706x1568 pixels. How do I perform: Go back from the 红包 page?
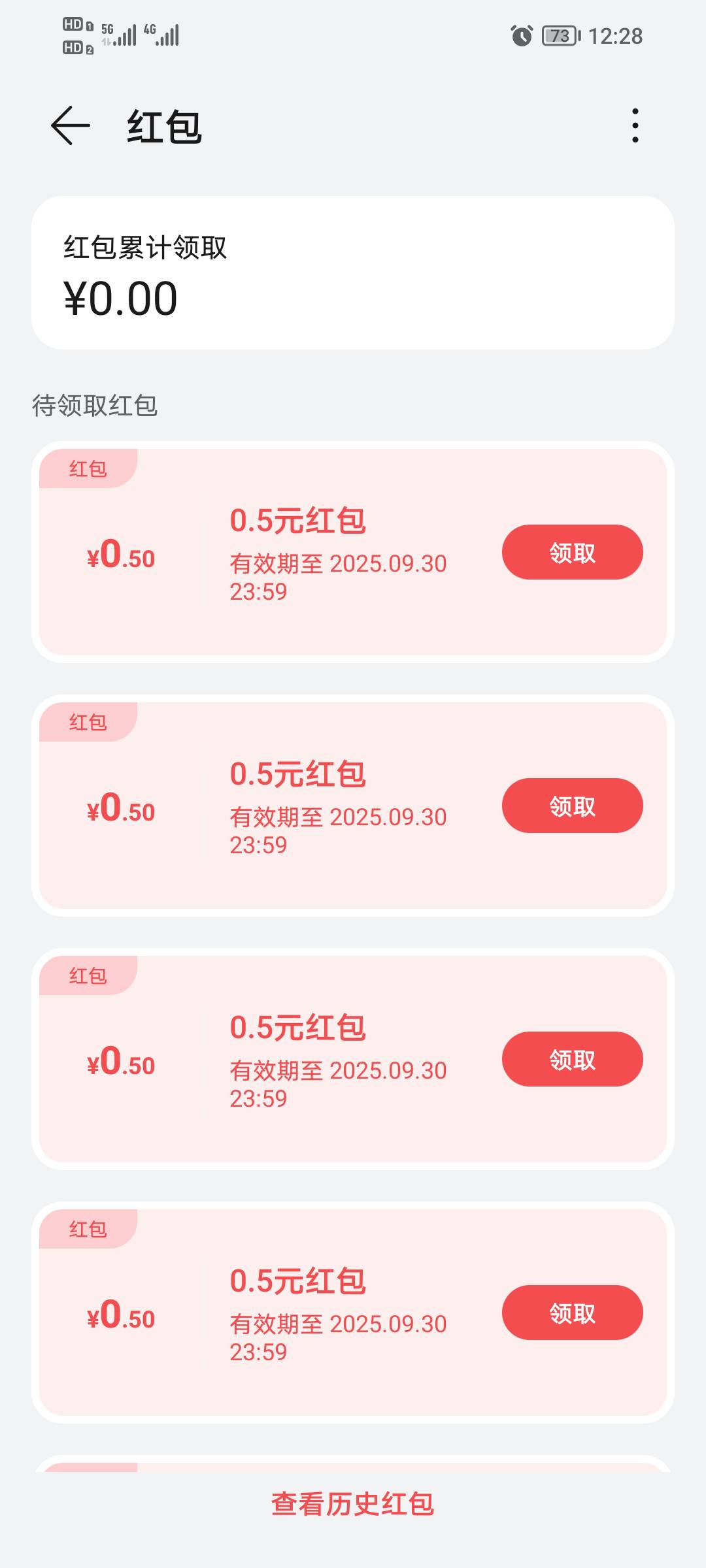point(70,125)
